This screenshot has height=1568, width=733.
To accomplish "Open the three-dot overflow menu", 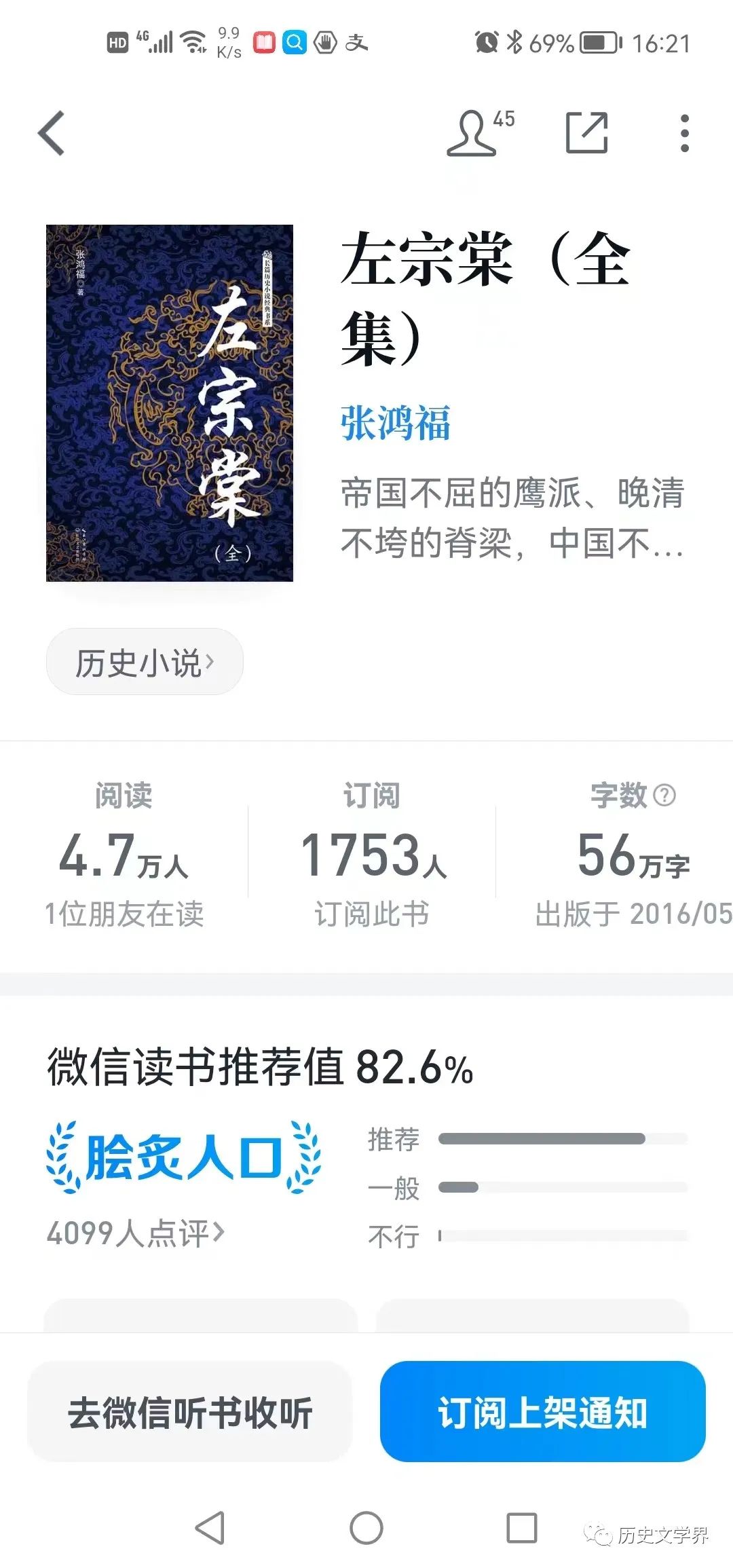I will click(x=684, y=133).
